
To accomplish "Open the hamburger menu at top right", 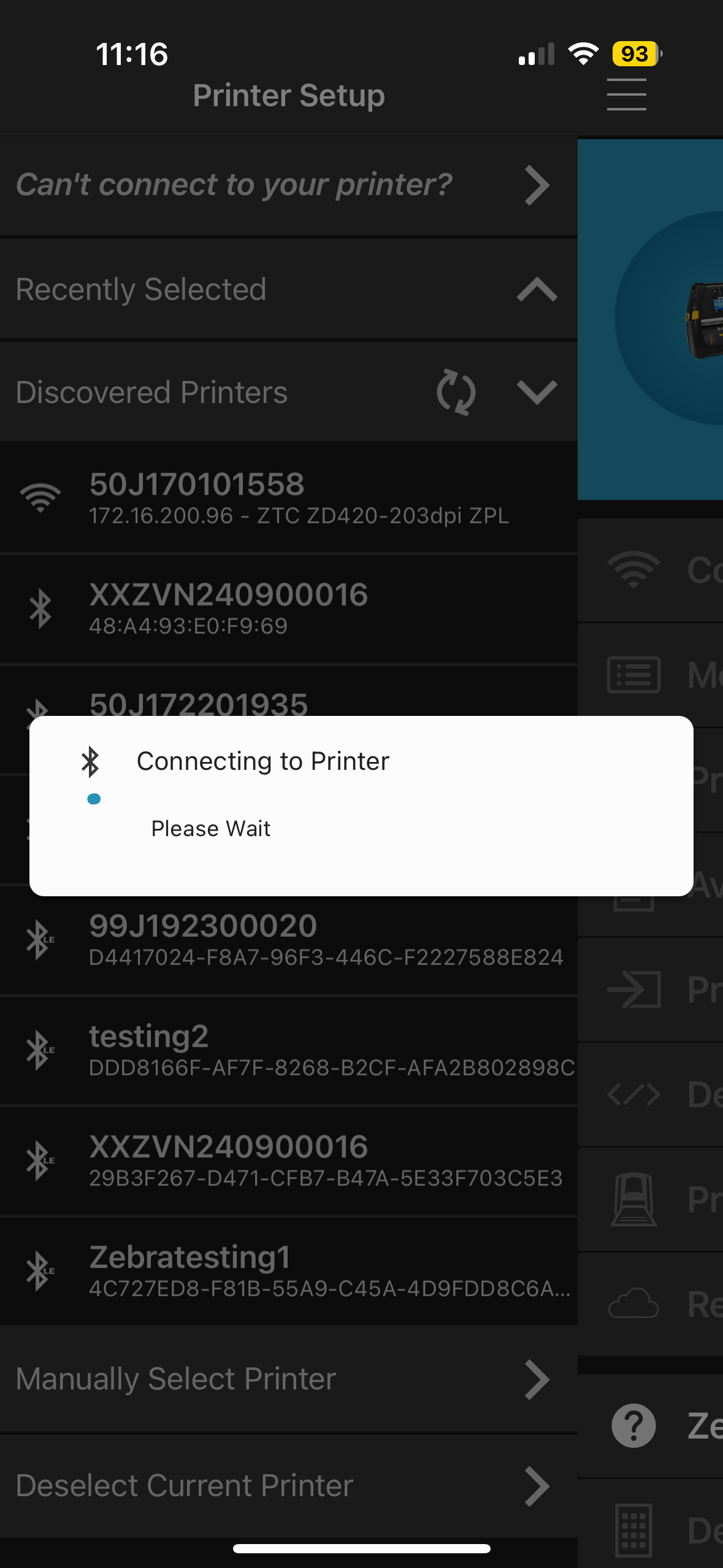I will coord(626,94).
